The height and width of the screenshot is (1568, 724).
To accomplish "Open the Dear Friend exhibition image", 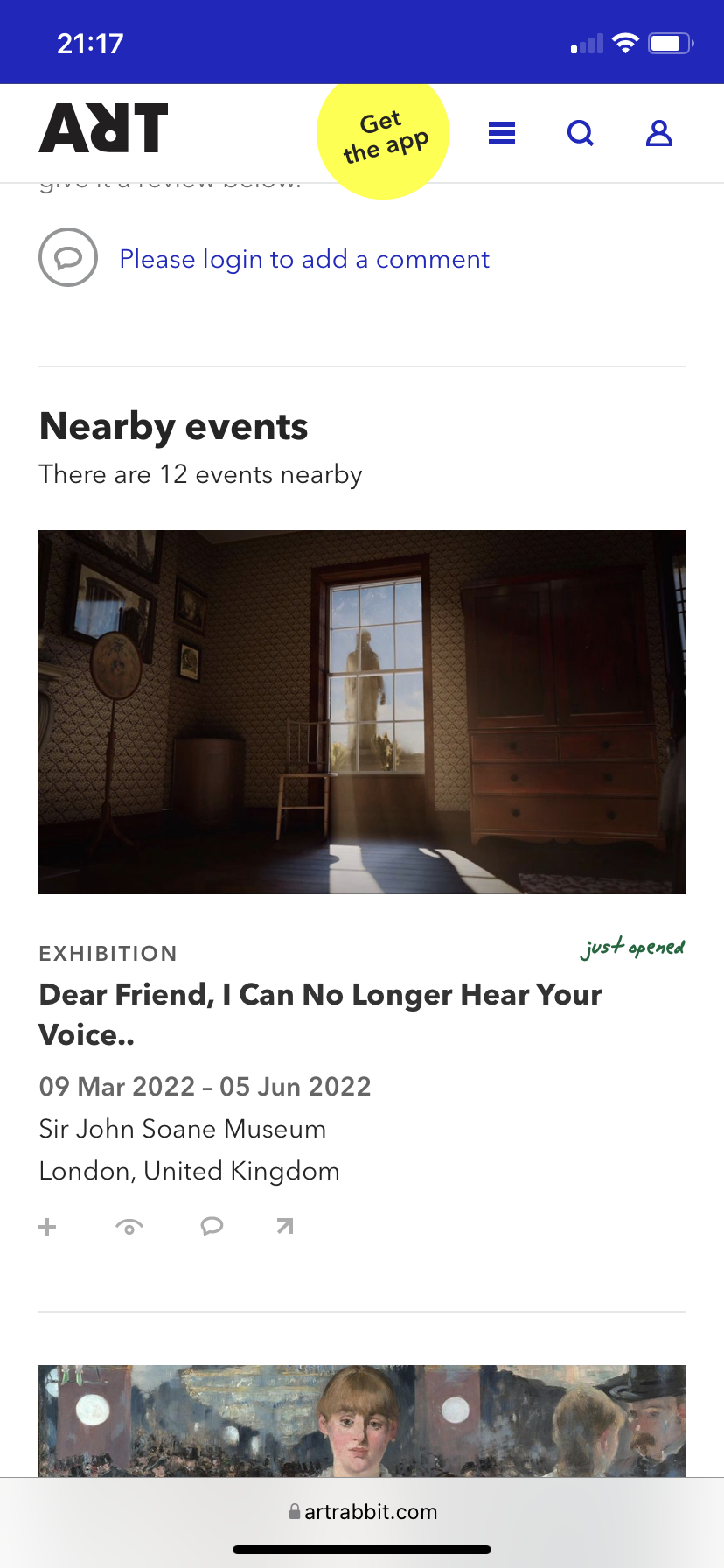I will click(362, 712).
